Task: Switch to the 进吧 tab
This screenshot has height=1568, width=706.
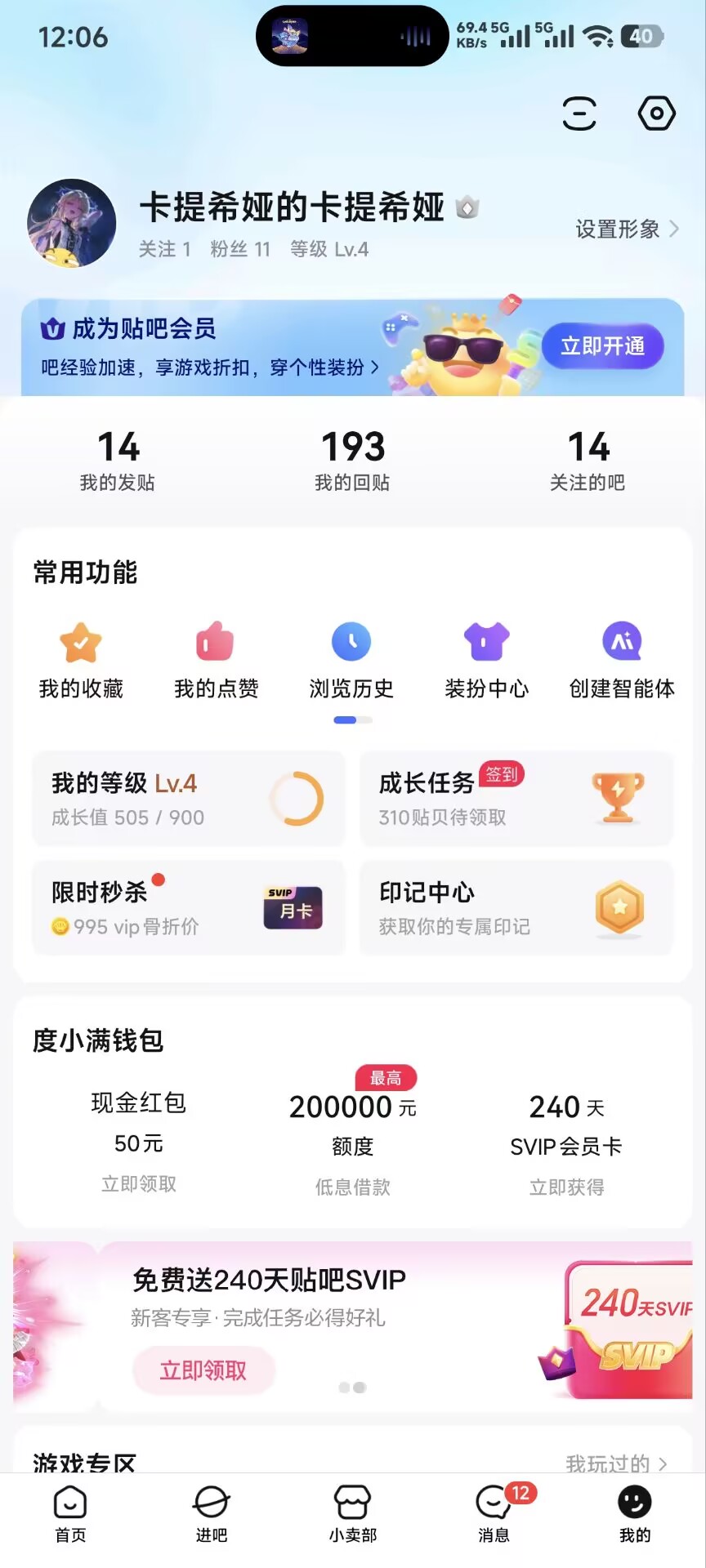Action: [211, 1515]
